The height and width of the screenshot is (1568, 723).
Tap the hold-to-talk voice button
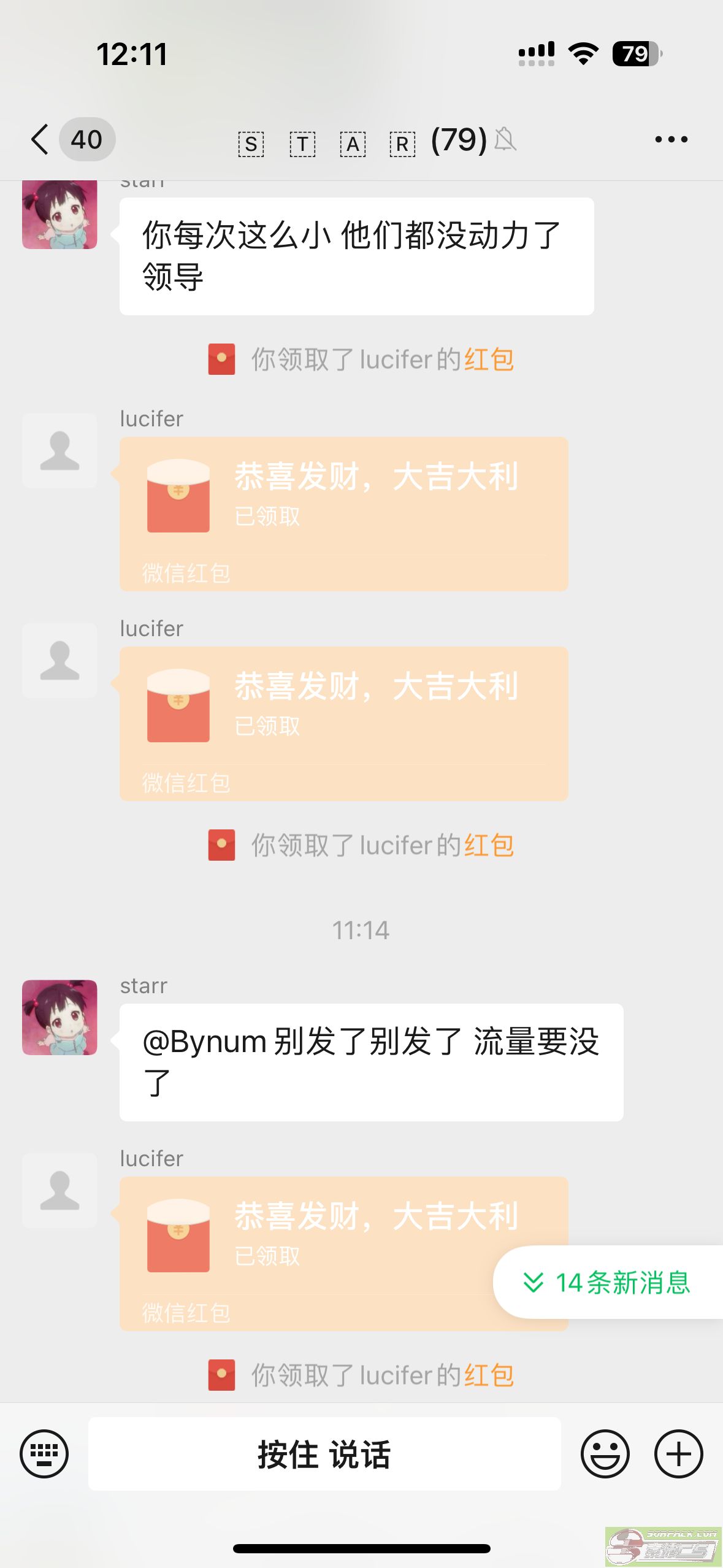coord(324,1453)
